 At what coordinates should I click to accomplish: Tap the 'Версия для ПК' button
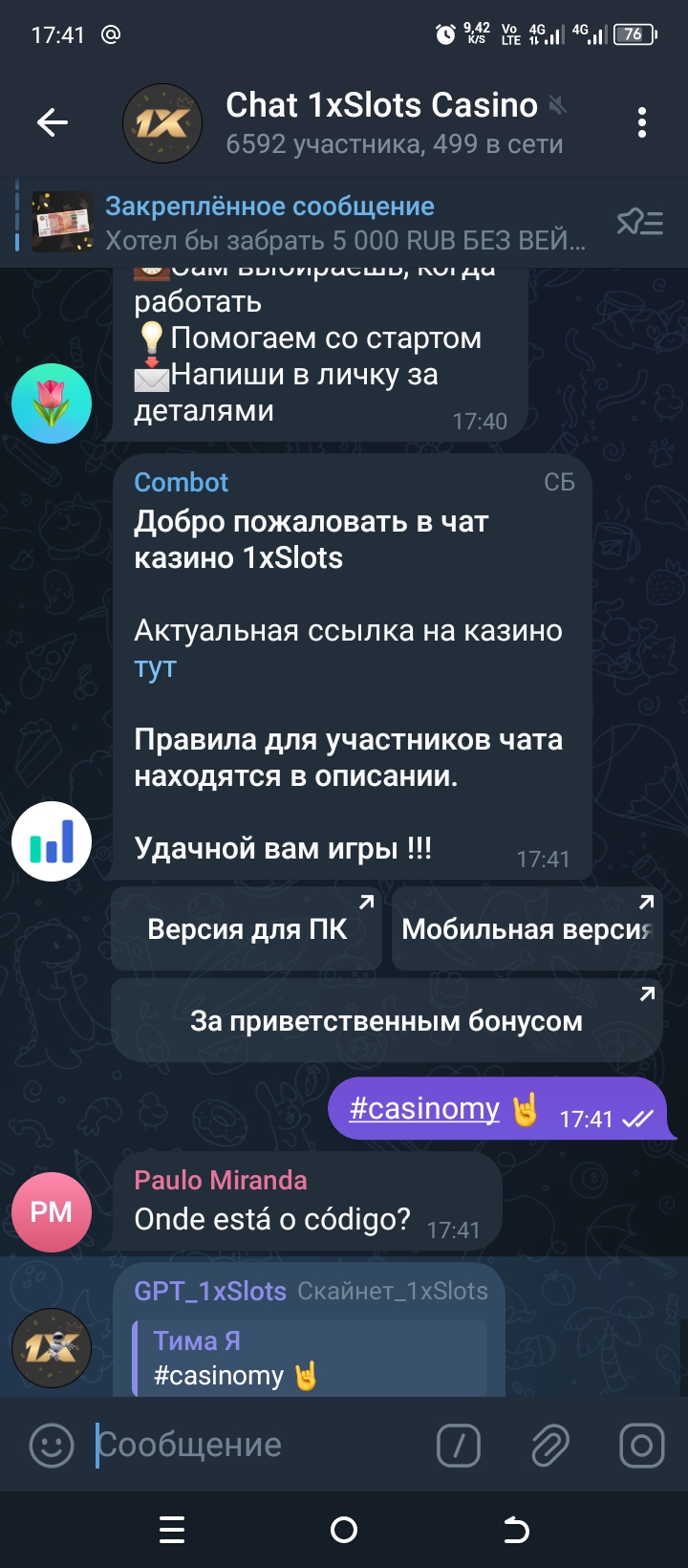247,928
